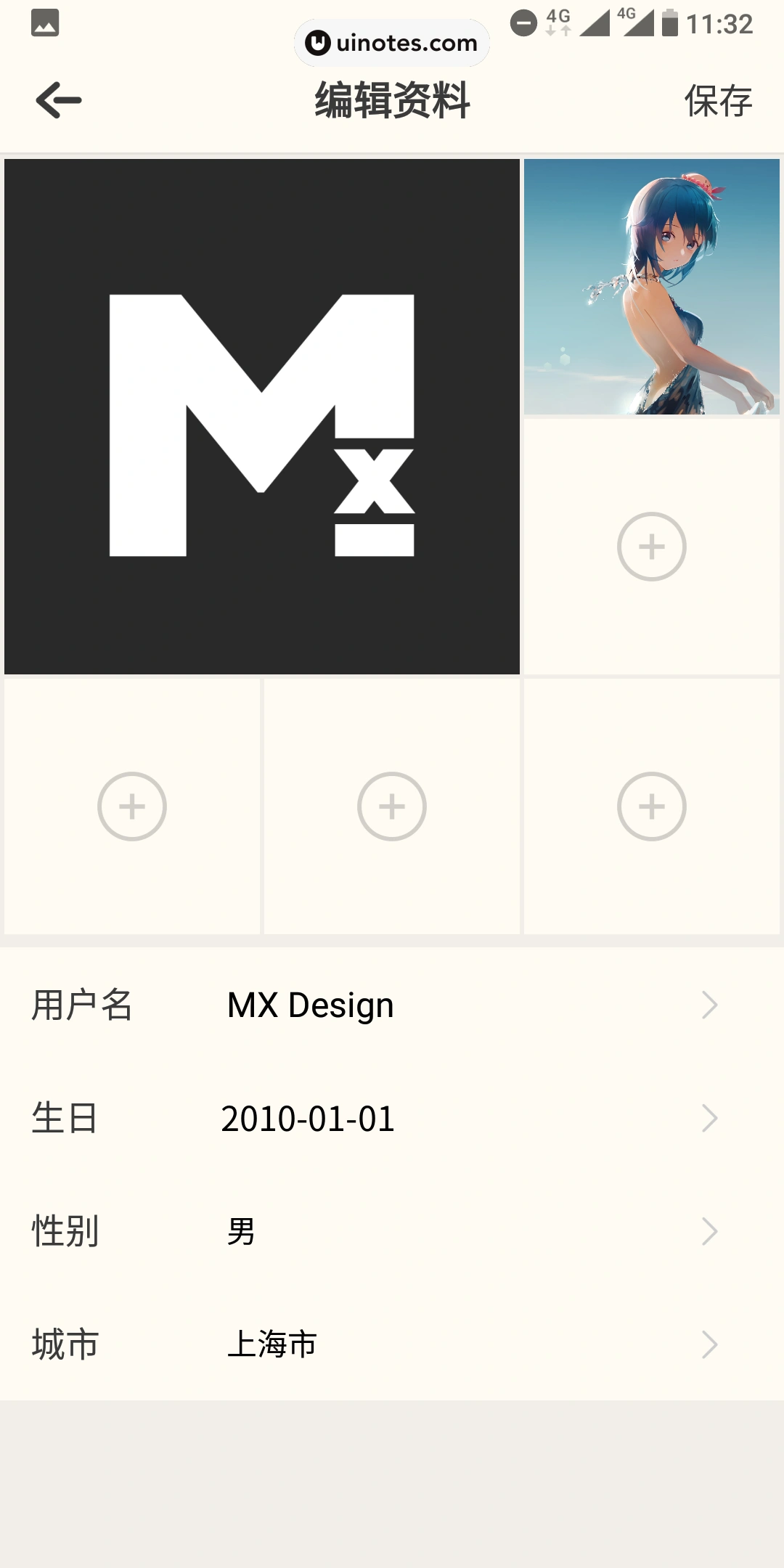Edit the 用户名 row showing MX Design

click(x=392, y=1005)
